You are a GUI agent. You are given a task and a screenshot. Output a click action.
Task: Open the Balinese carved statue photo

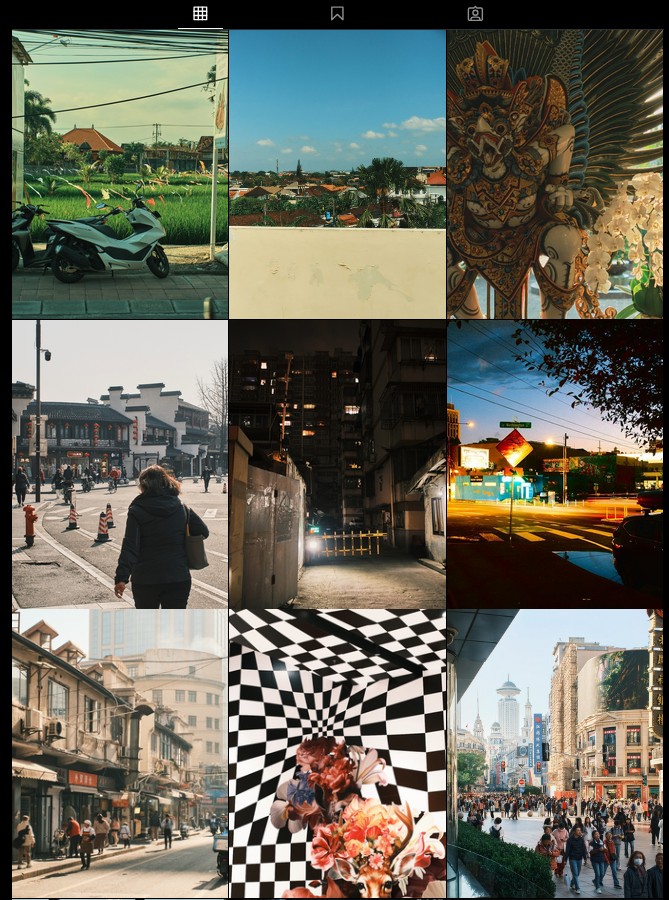(x=555, y=174)
